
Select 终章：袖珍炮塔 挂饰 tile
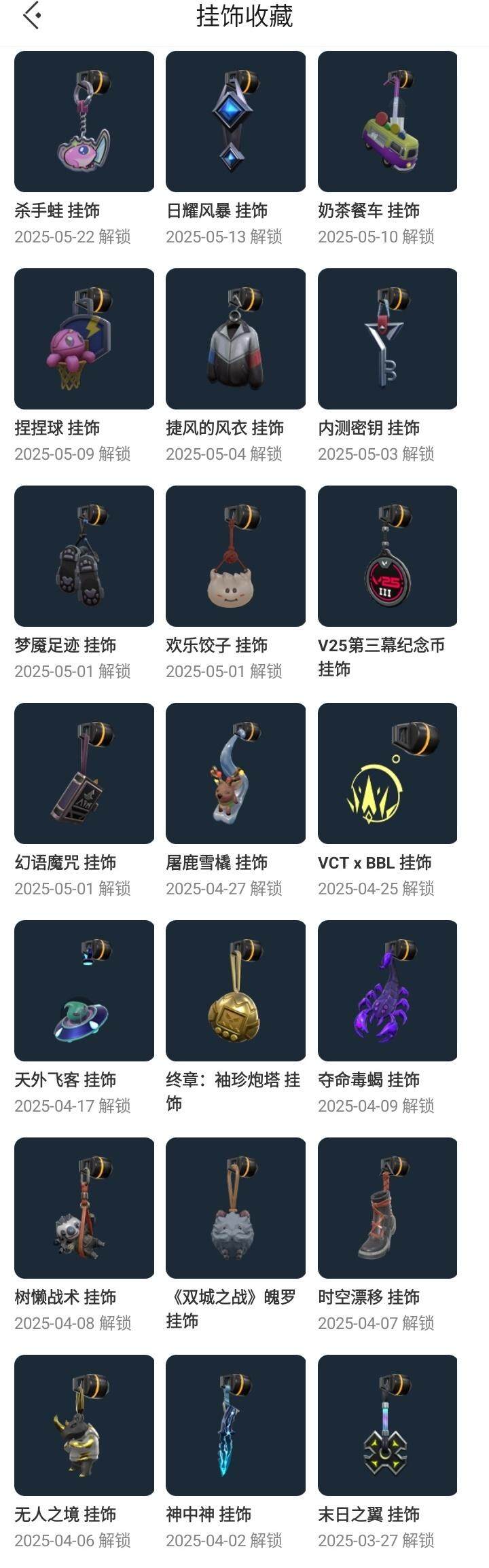[x=236, y=991]
